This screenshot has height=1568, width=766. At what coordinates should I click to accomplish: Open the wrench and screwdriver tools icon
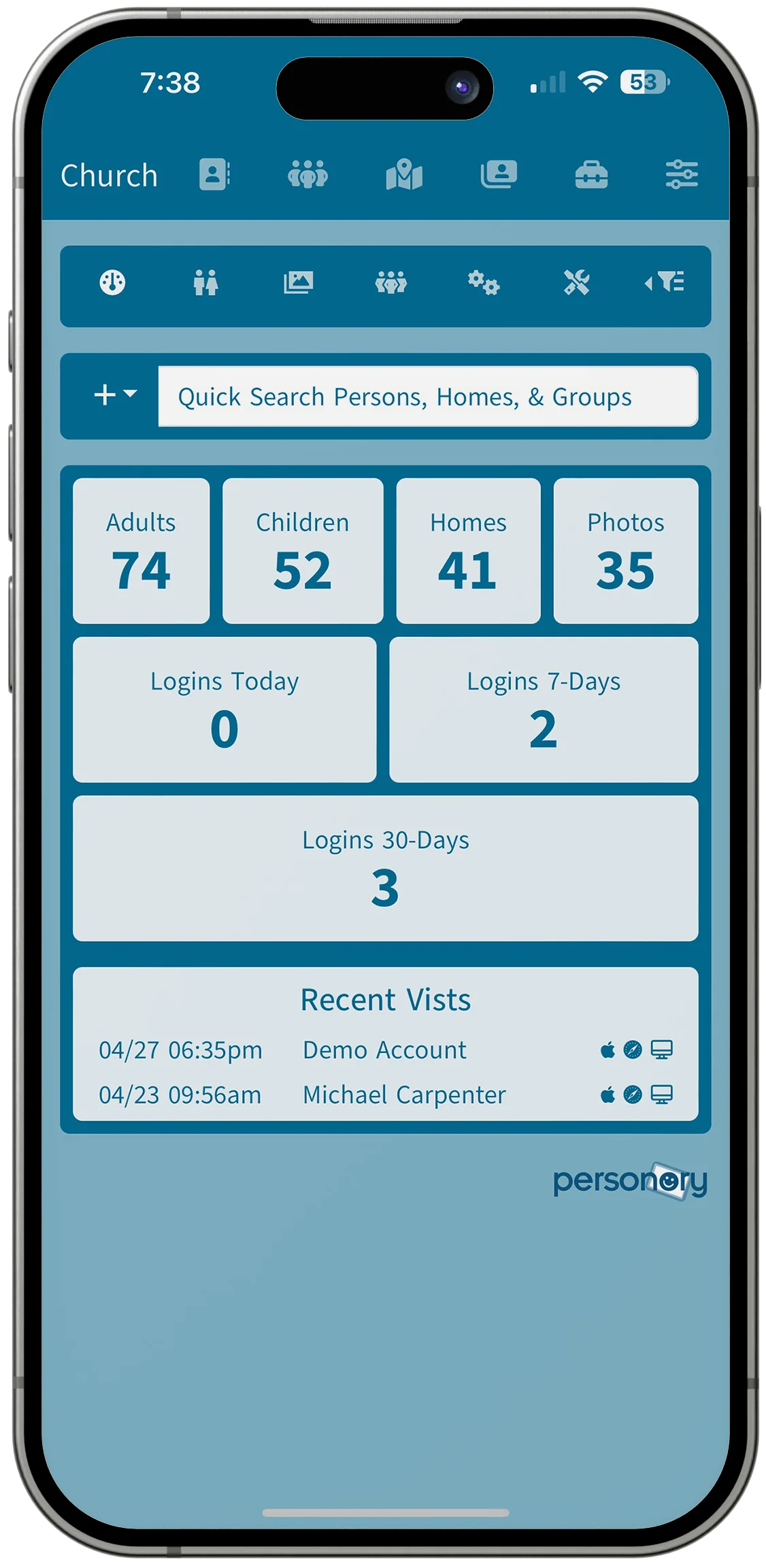(x=577, y=282)
